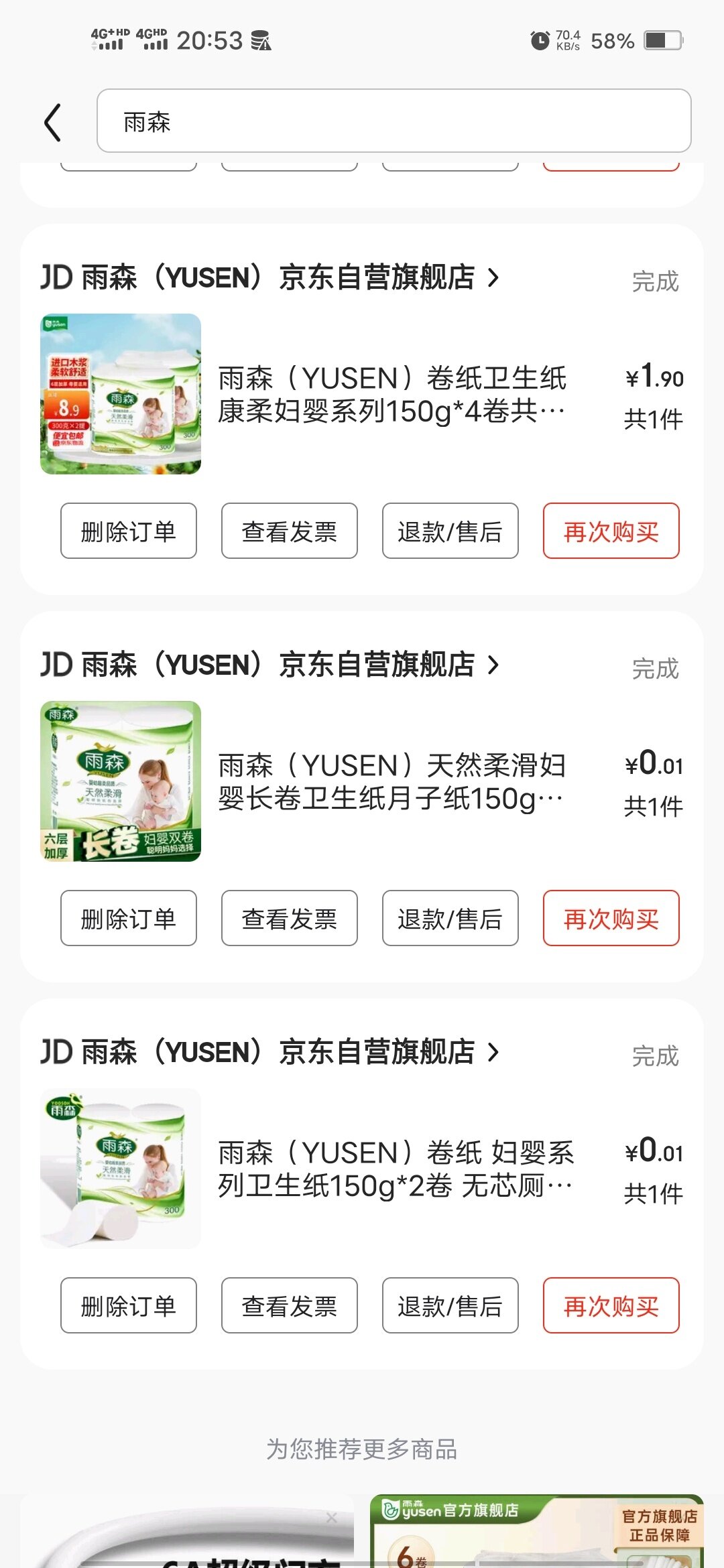Buy again the 康柔妇婴系列150g*4卷 tissue
The width and height of the screenshot is (724, 1568).
point(611,531)
